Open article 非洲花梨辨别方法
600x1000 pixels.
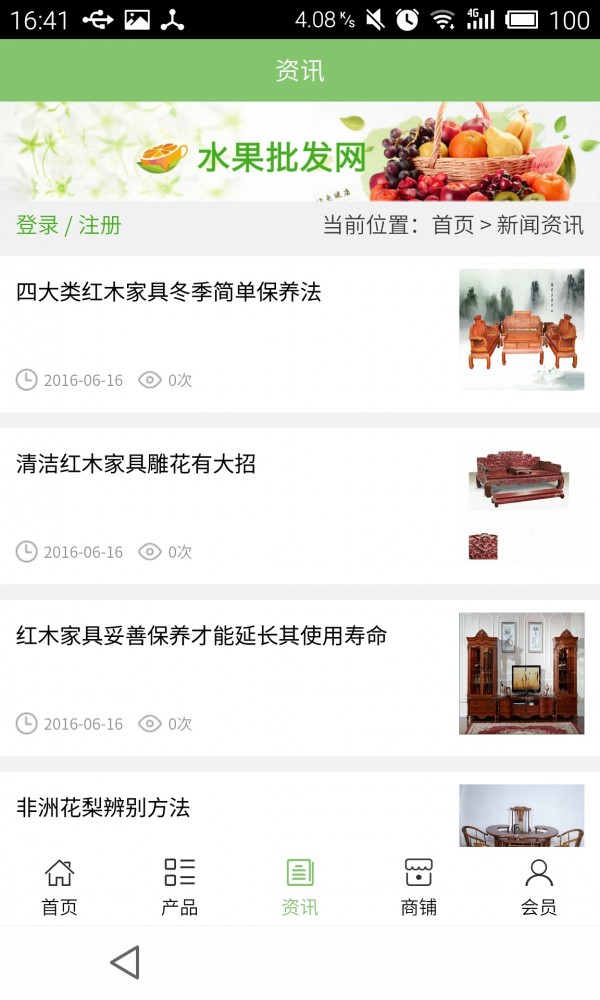[x=103, y=808]
